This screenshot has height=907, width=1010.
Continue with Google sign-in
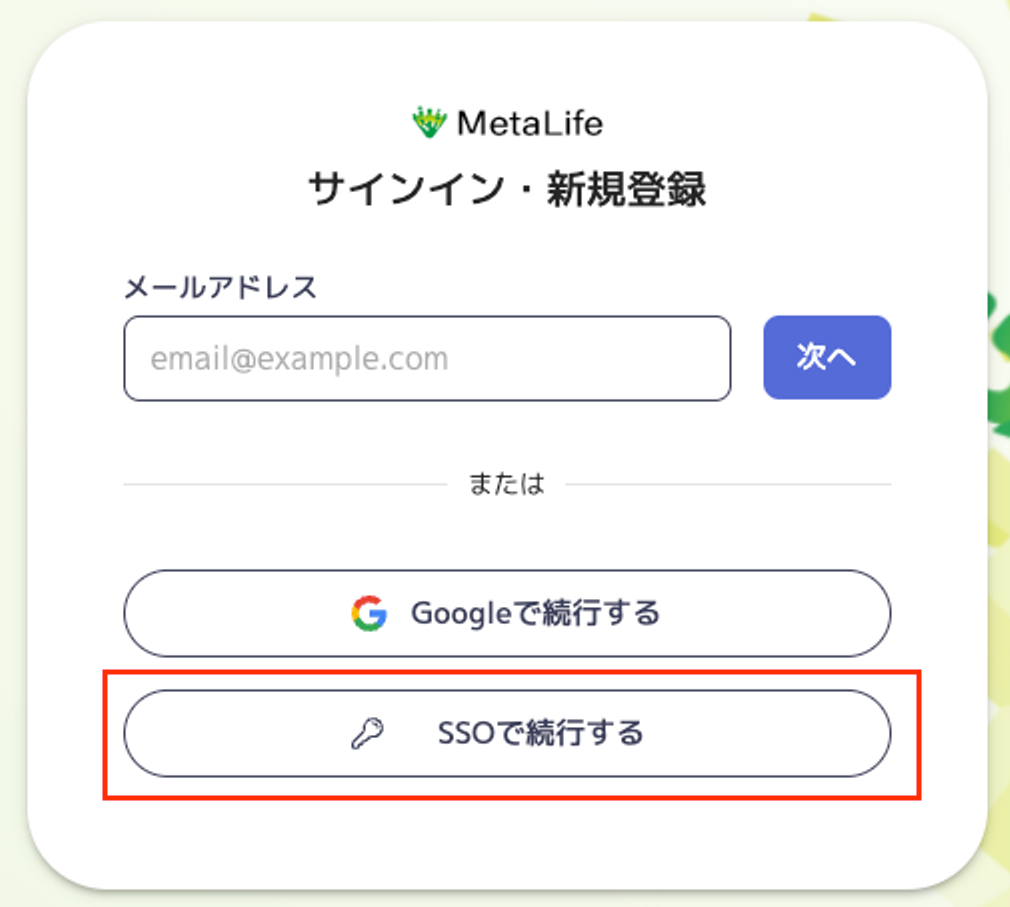507,613
